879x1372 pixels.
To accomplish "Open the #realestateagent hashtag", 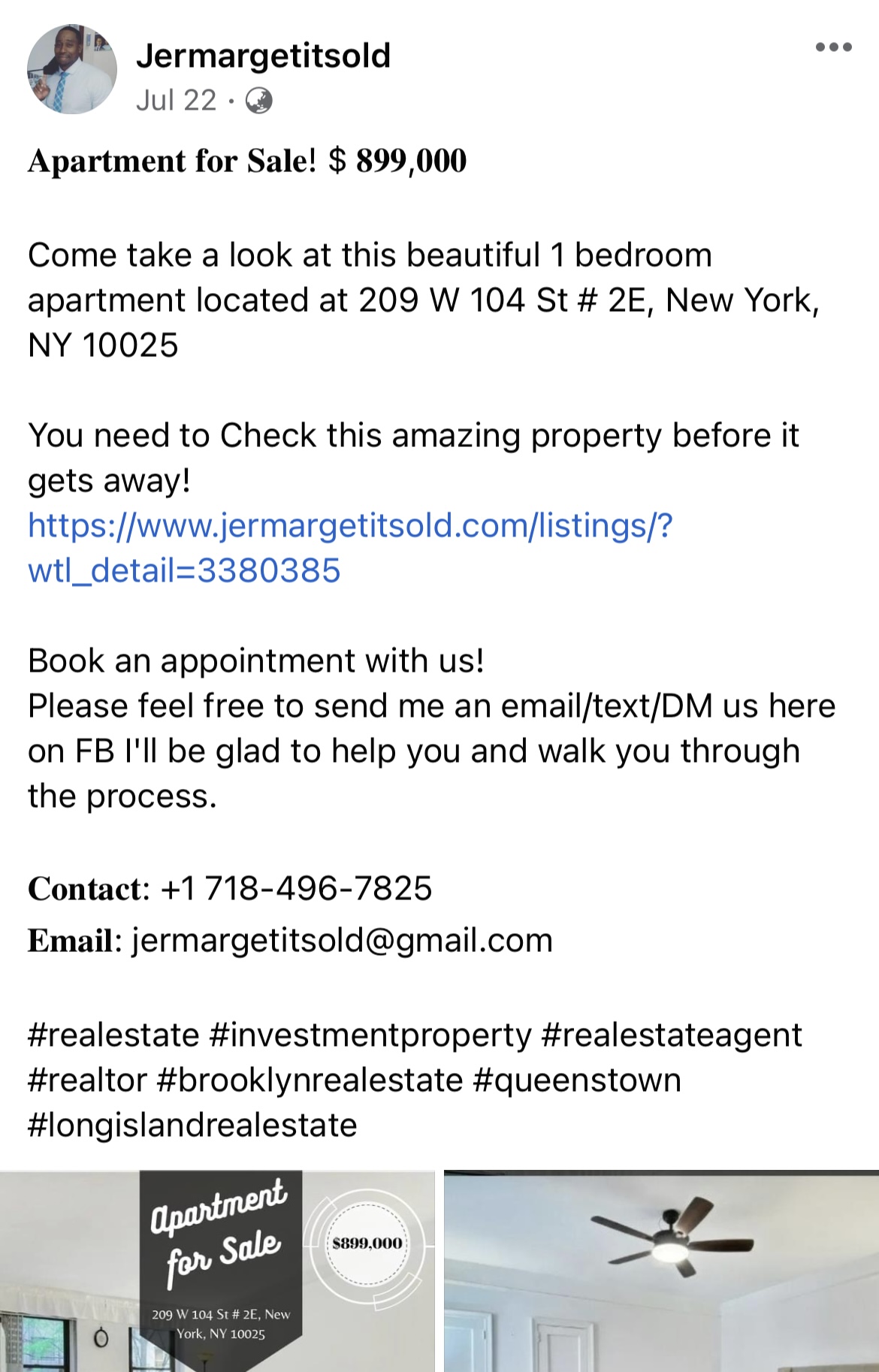I will [x=671, y=1035].
